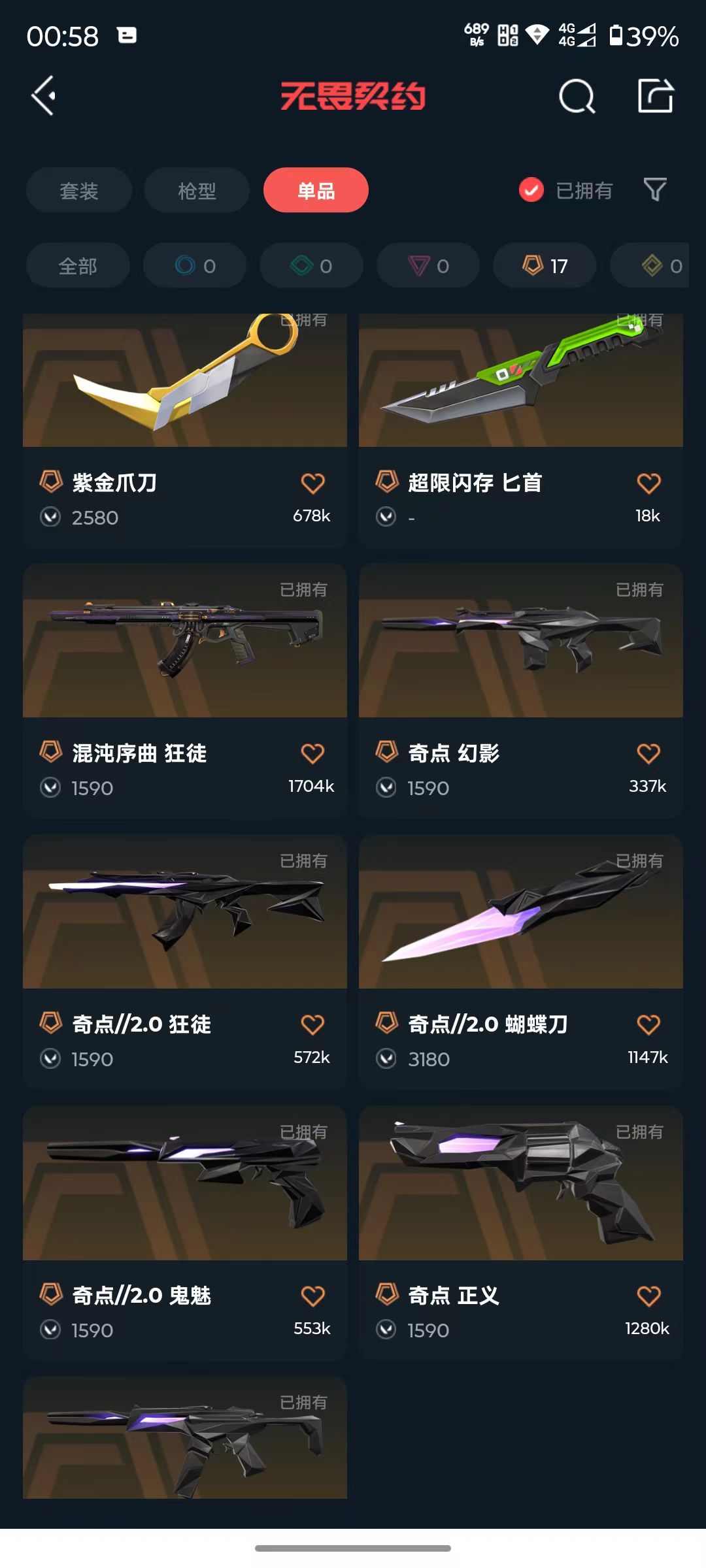Filter by the blue circle tier chip
Screen dimensions: 706x1568
click(195, 265)
